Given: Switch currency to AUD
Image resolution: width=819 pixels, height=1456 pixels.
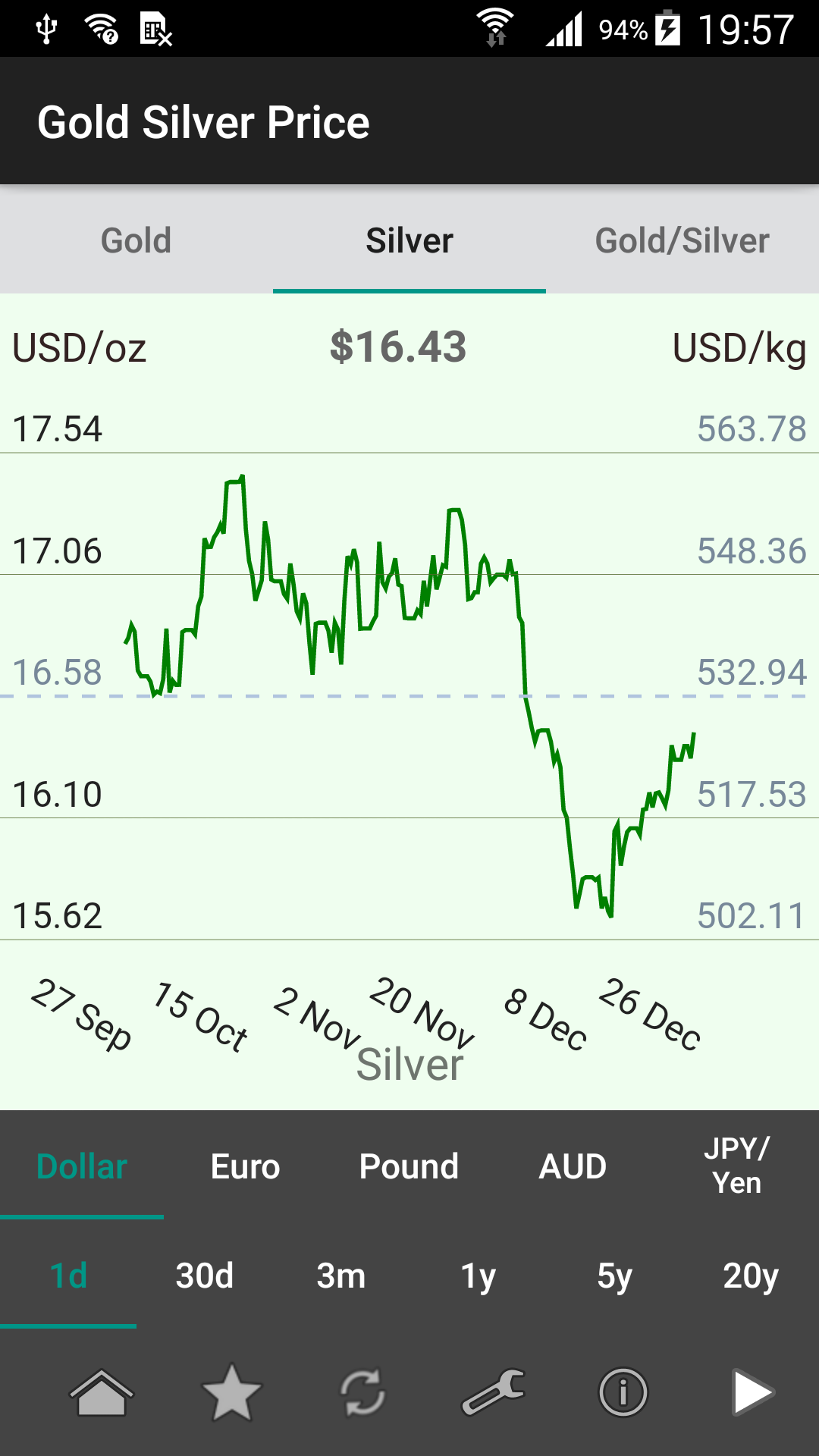Looking at the screenshot, I should point(573,1166).
